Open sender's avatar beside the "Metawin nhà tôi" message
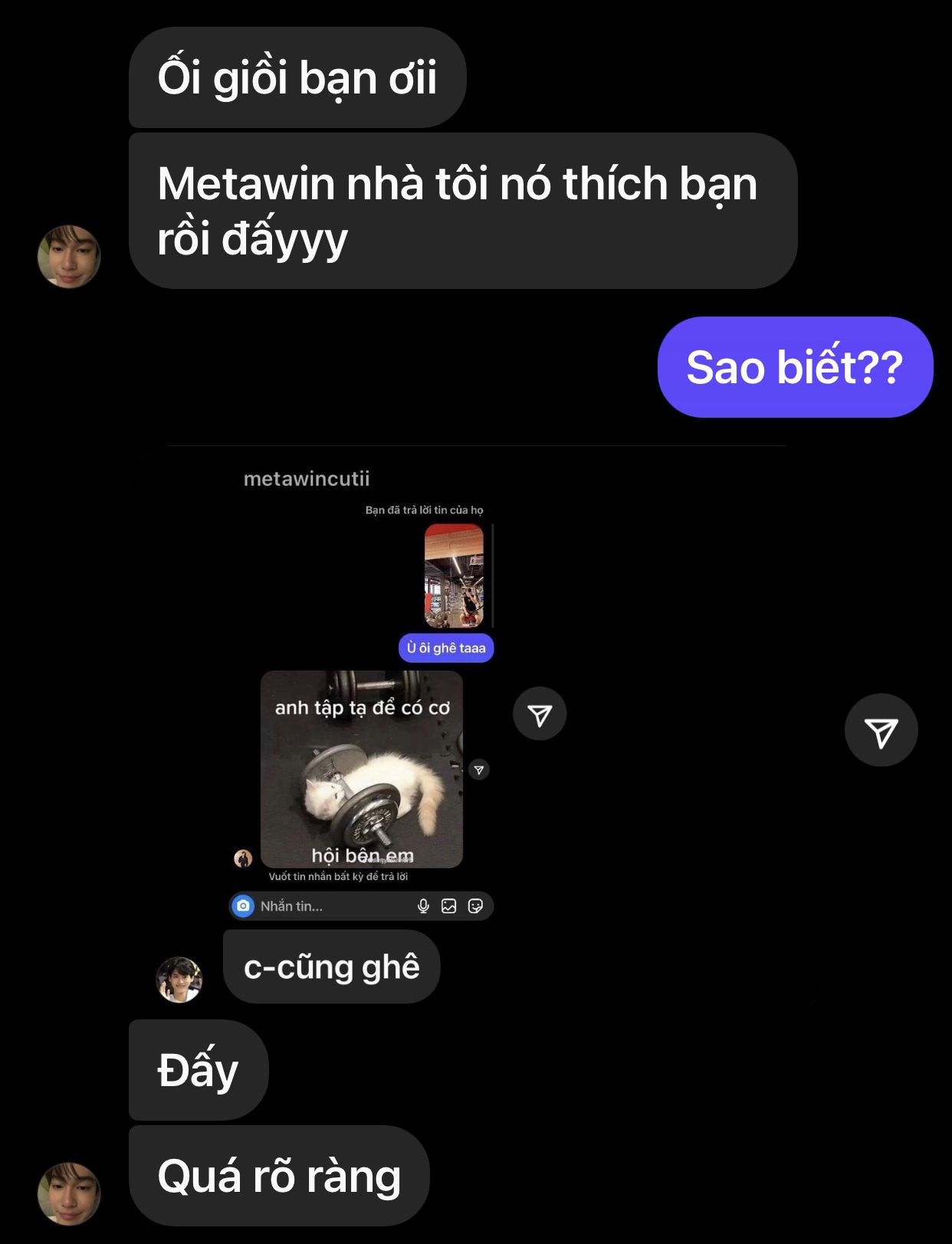The image size is (952, 1244). click(69, 257)
